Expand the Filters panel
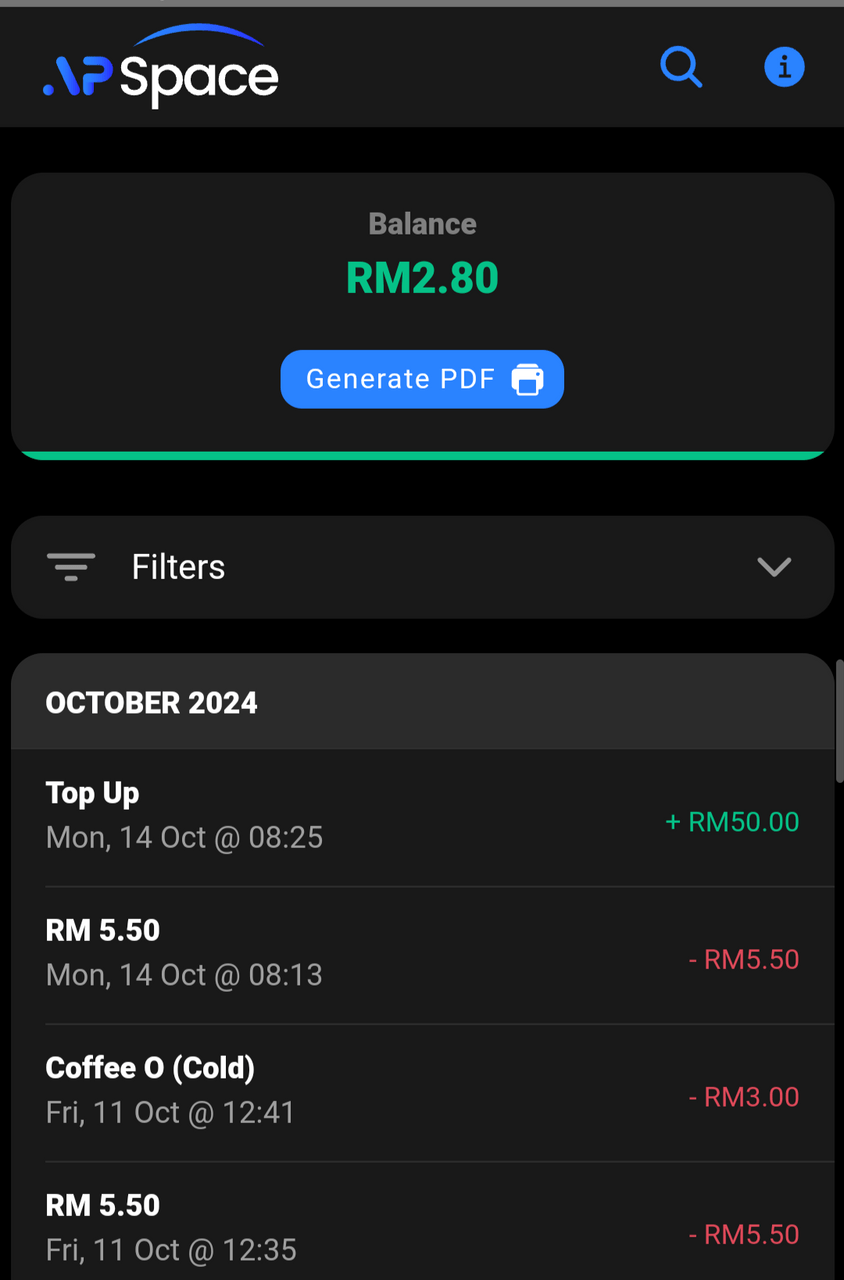 click(x=422, y=567)
